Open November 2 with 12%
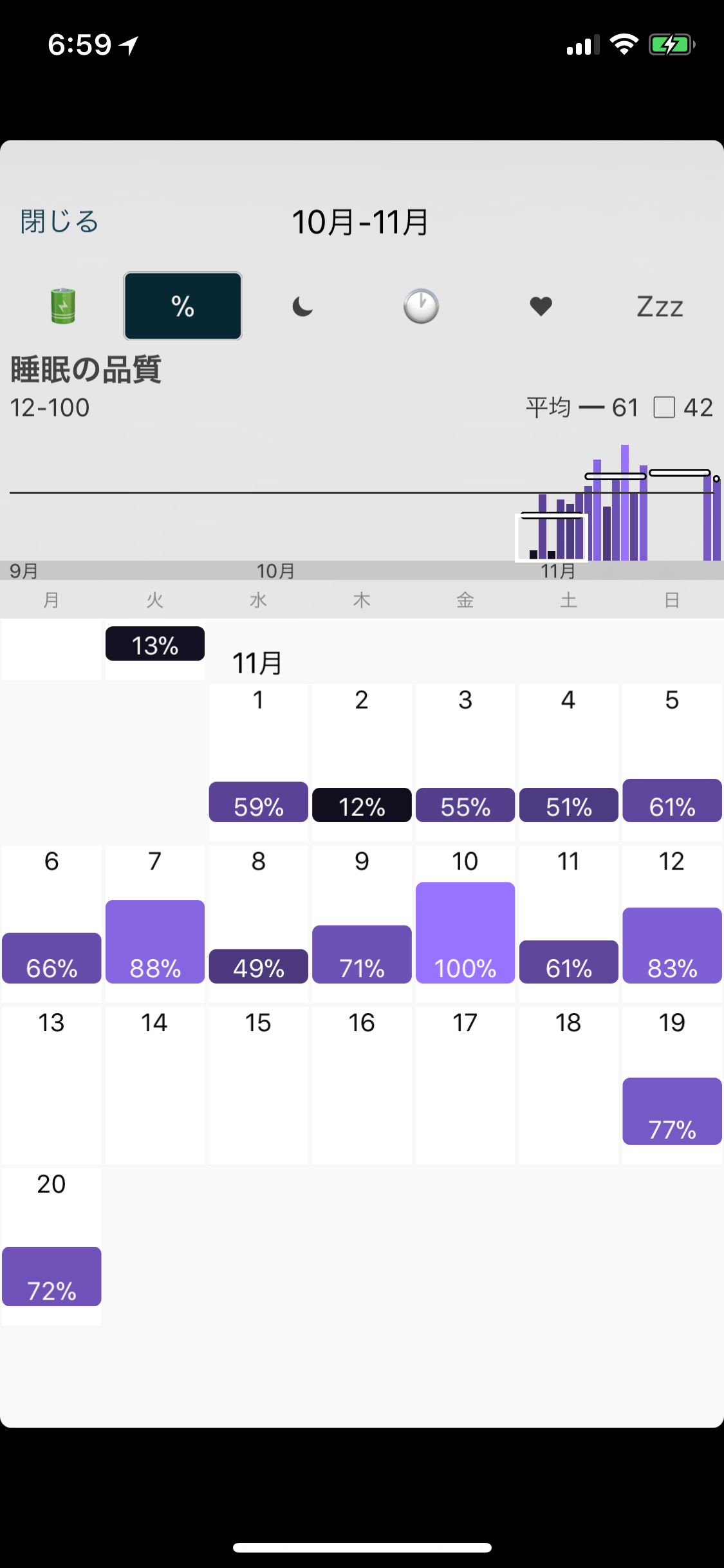The height and width of the screenshot is (1568, 724). pyautogui.click(x=362, y=763)
